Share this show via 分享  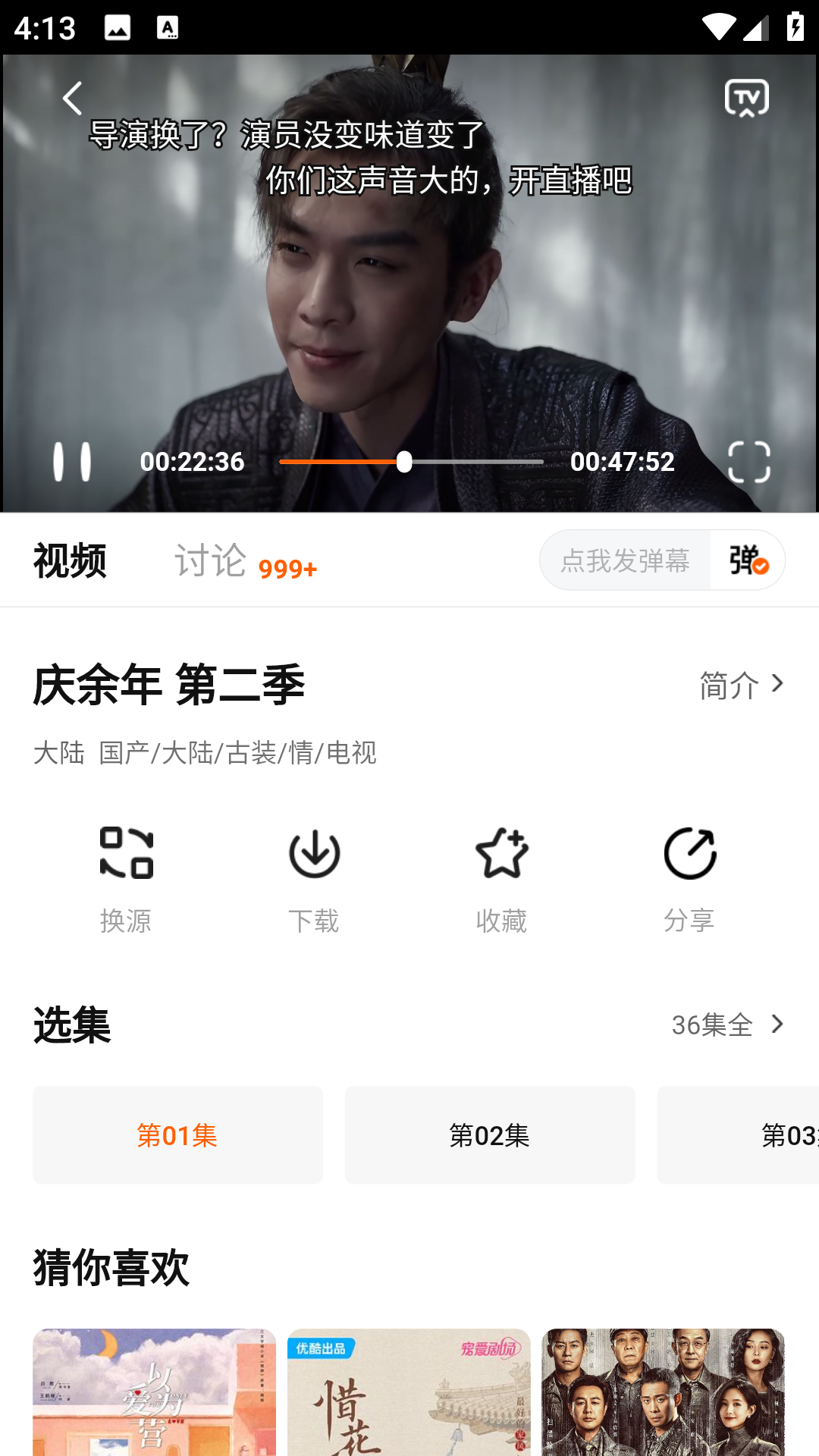tap(689, 880)
